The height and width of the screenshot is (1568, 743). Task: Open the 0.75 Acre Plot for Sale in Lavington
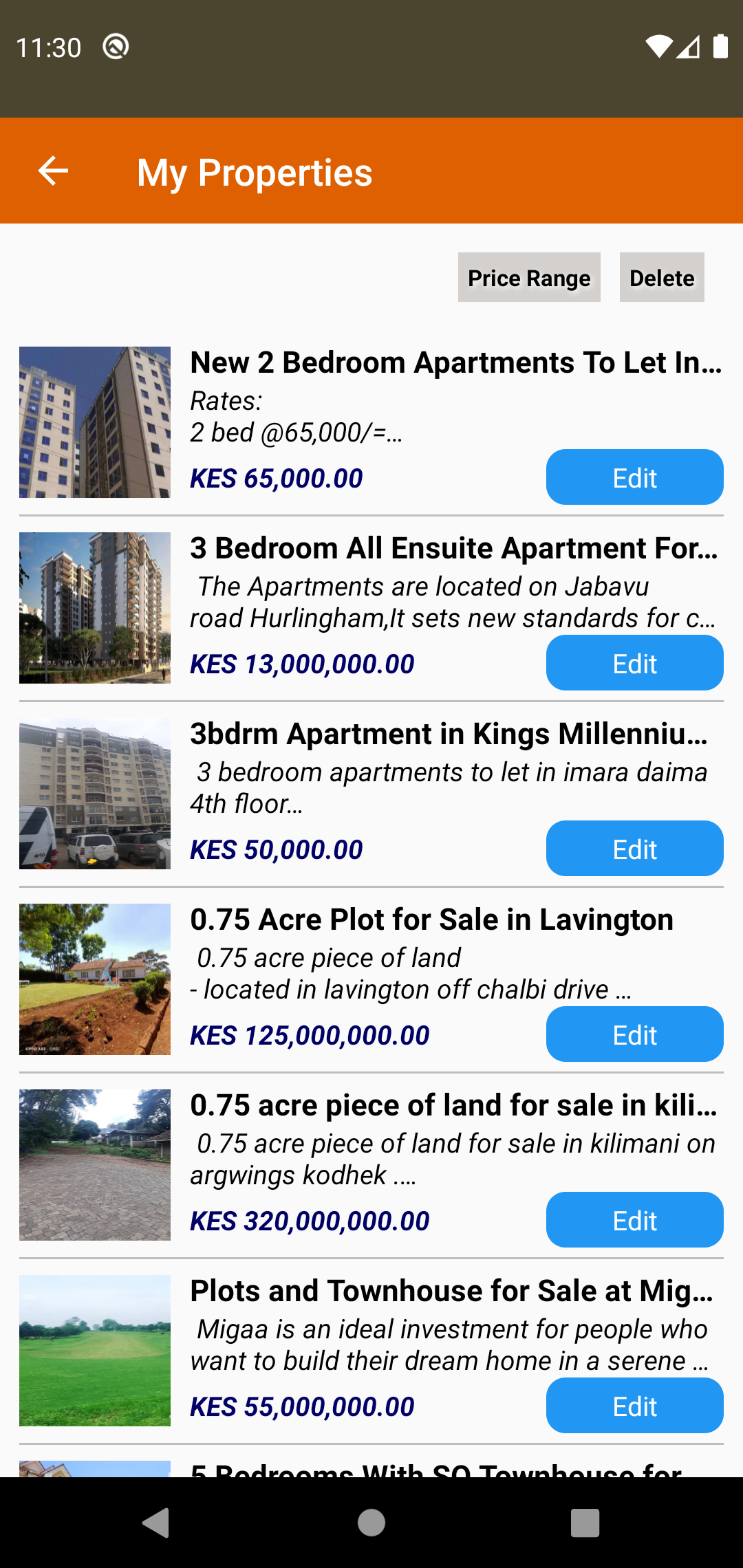431,920
